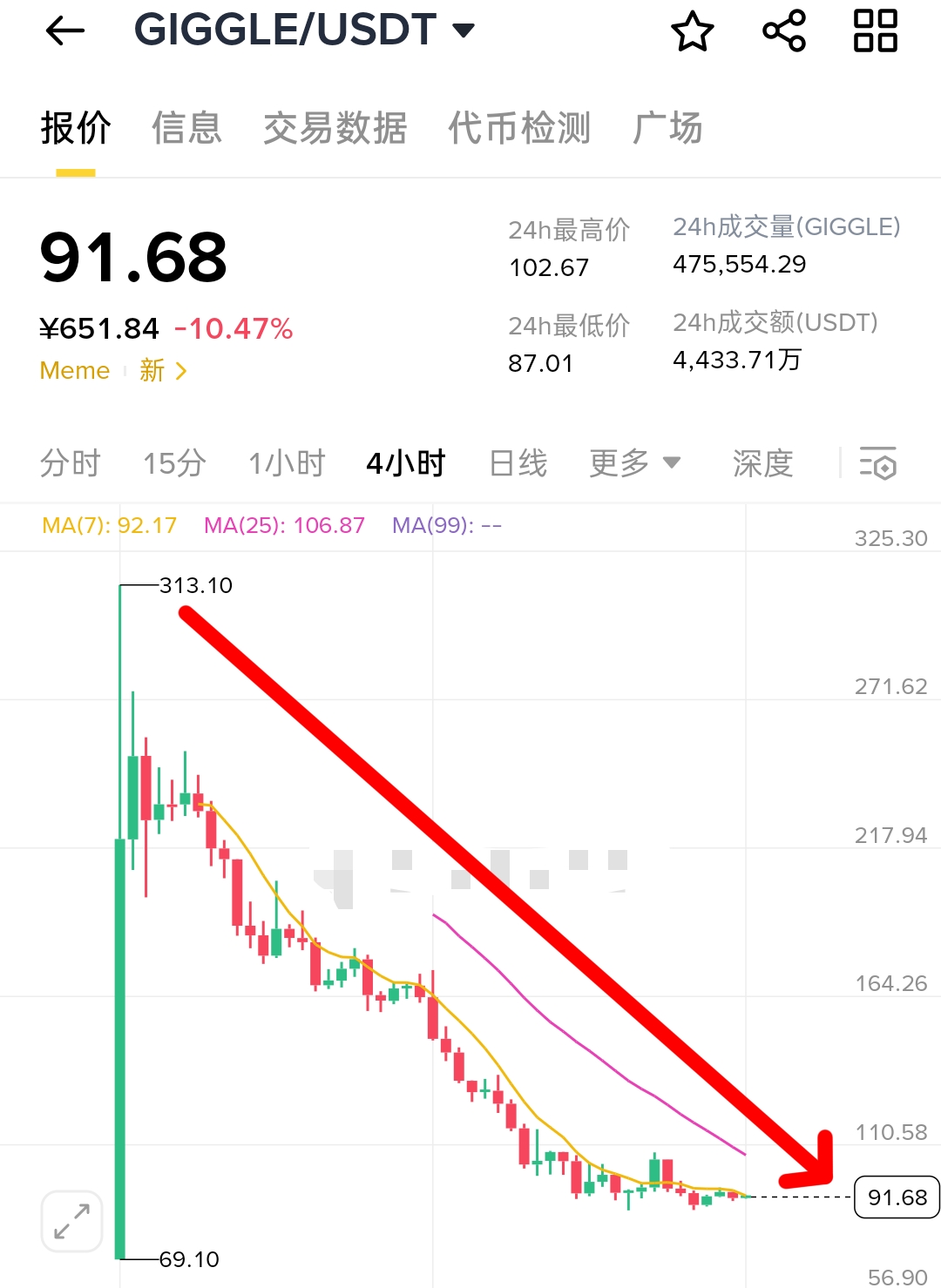Select the 4小时 chart interval

tap(406, 463)
